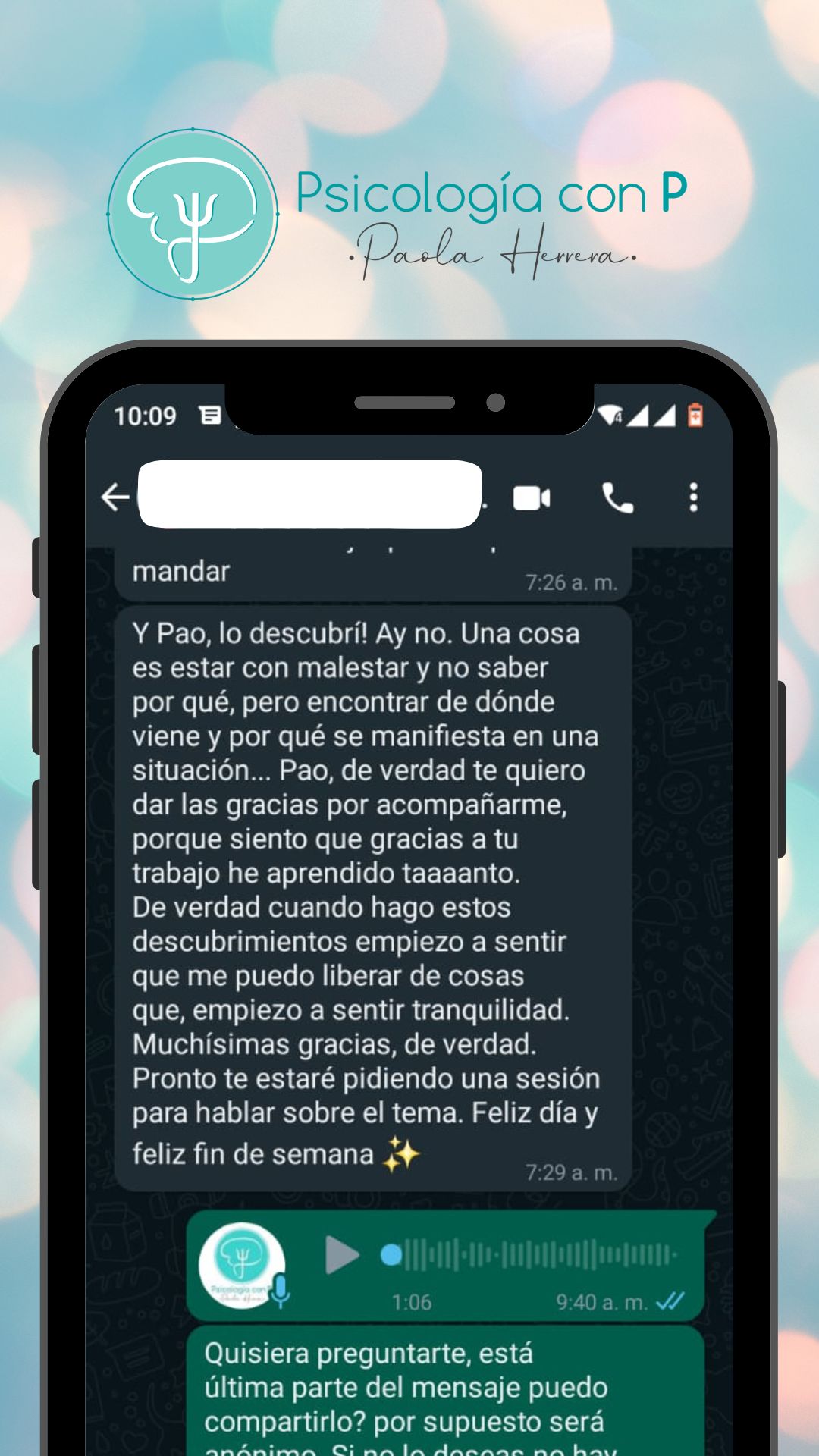Tap the battery icon in the status bar
This screenshot has width=819, height=1456.
pyautogui.click(x=695, y=416)
